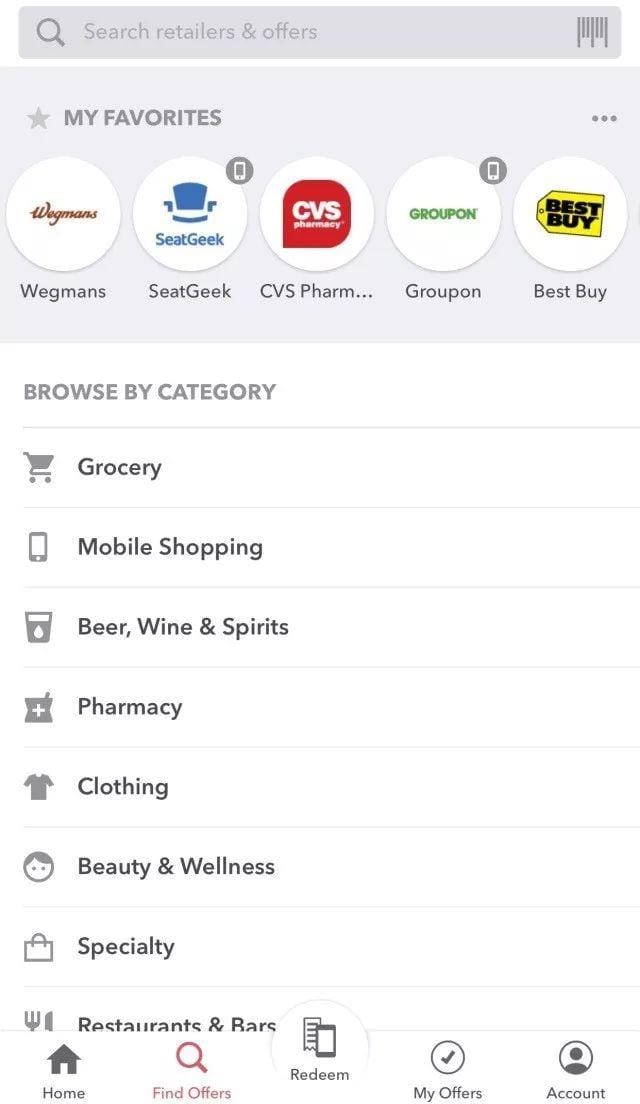Open the barcode scanner icon
This screenshot has height=1104, width=640.
[x=592, y=32]
